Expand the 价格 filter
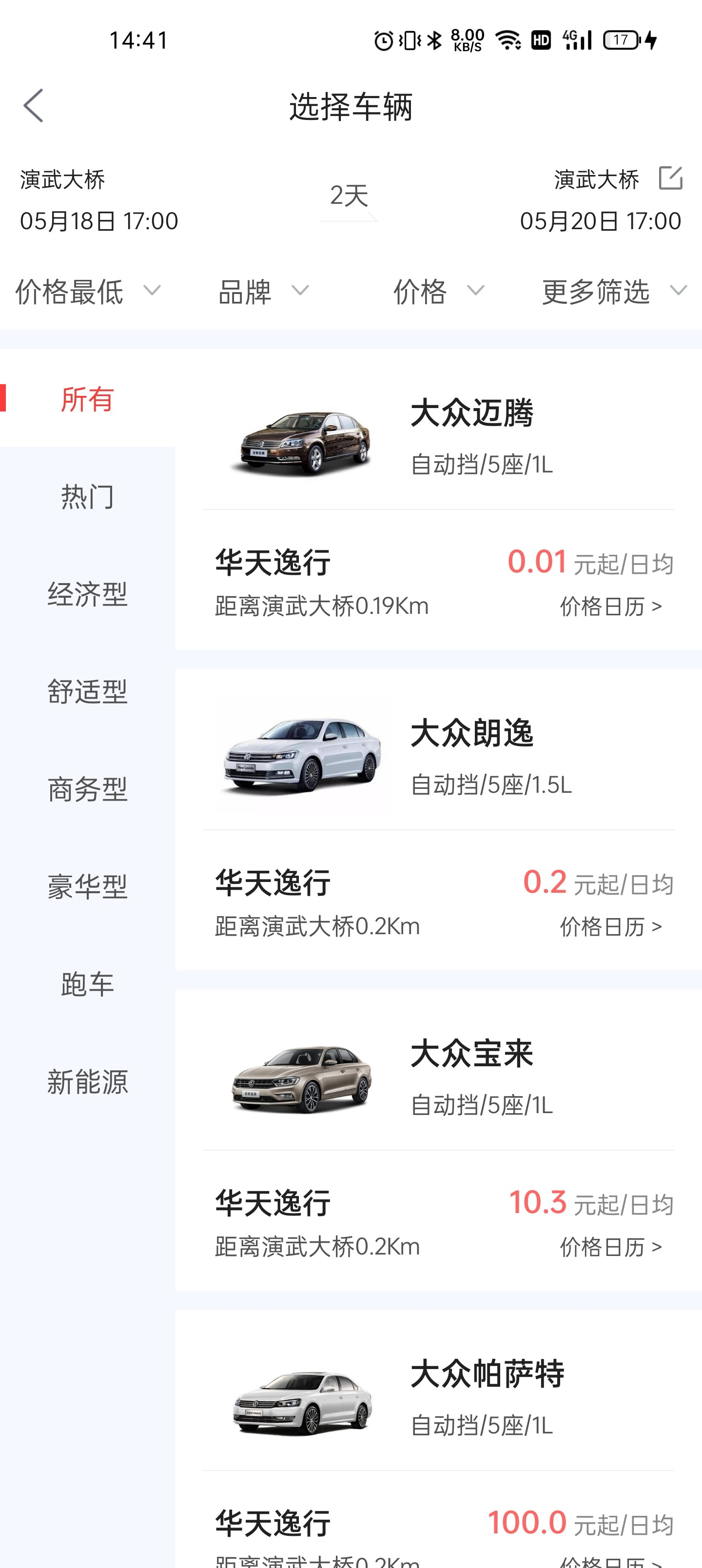The image size is (702, 1568). 438,292
